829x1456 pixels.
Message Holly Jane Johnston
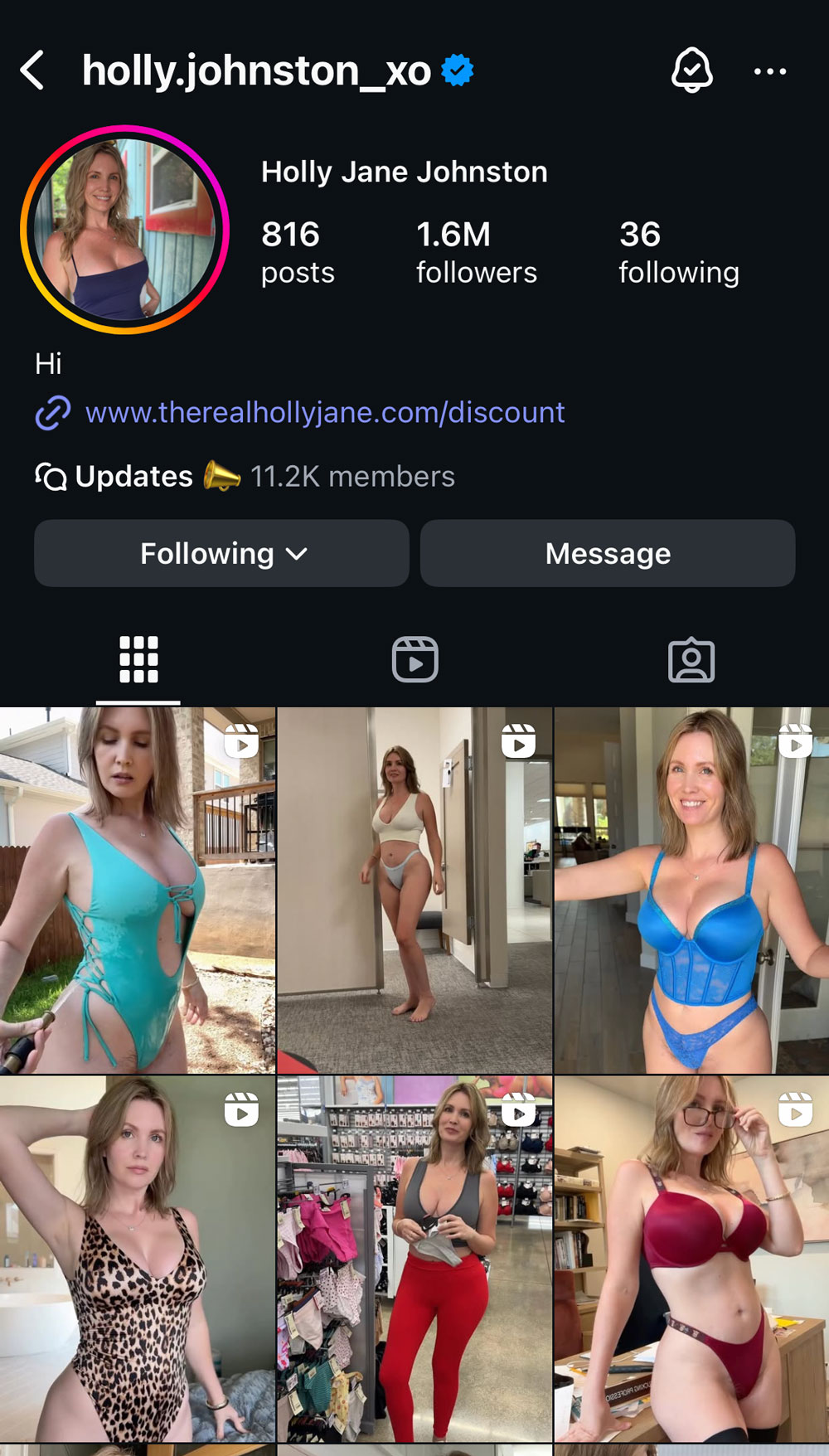click(x=608, y=554)
